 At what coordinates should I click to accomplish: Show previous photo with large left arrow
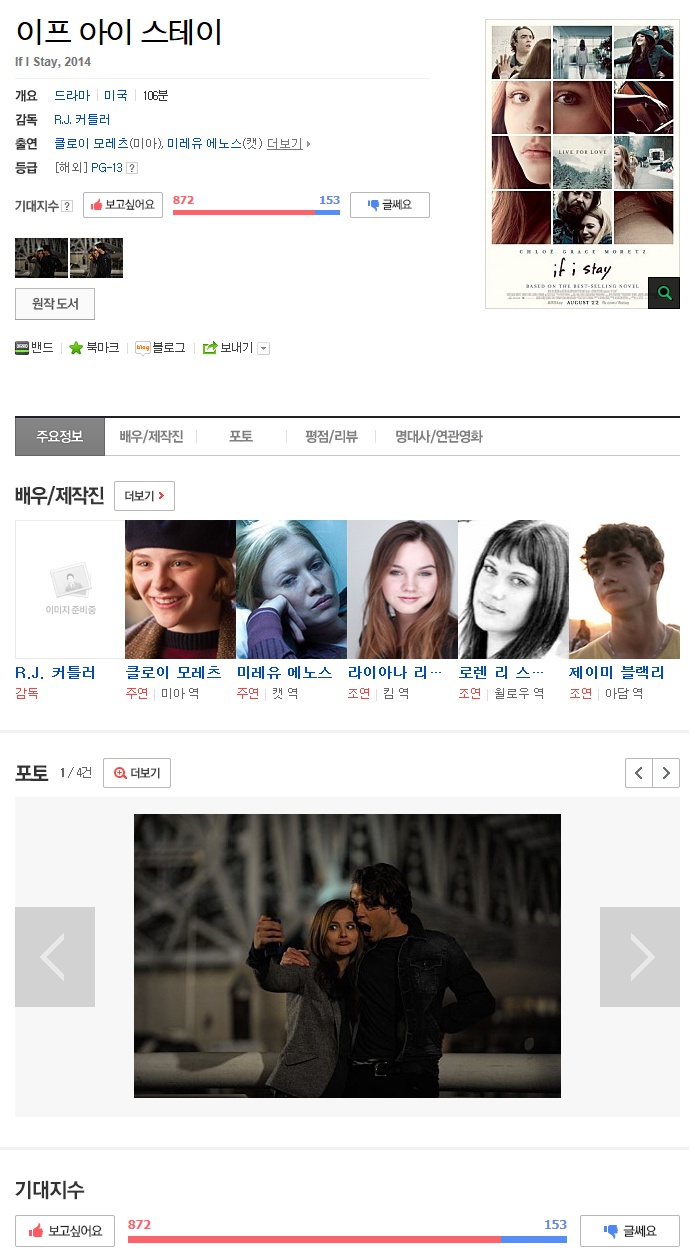[x=55, y=957]
